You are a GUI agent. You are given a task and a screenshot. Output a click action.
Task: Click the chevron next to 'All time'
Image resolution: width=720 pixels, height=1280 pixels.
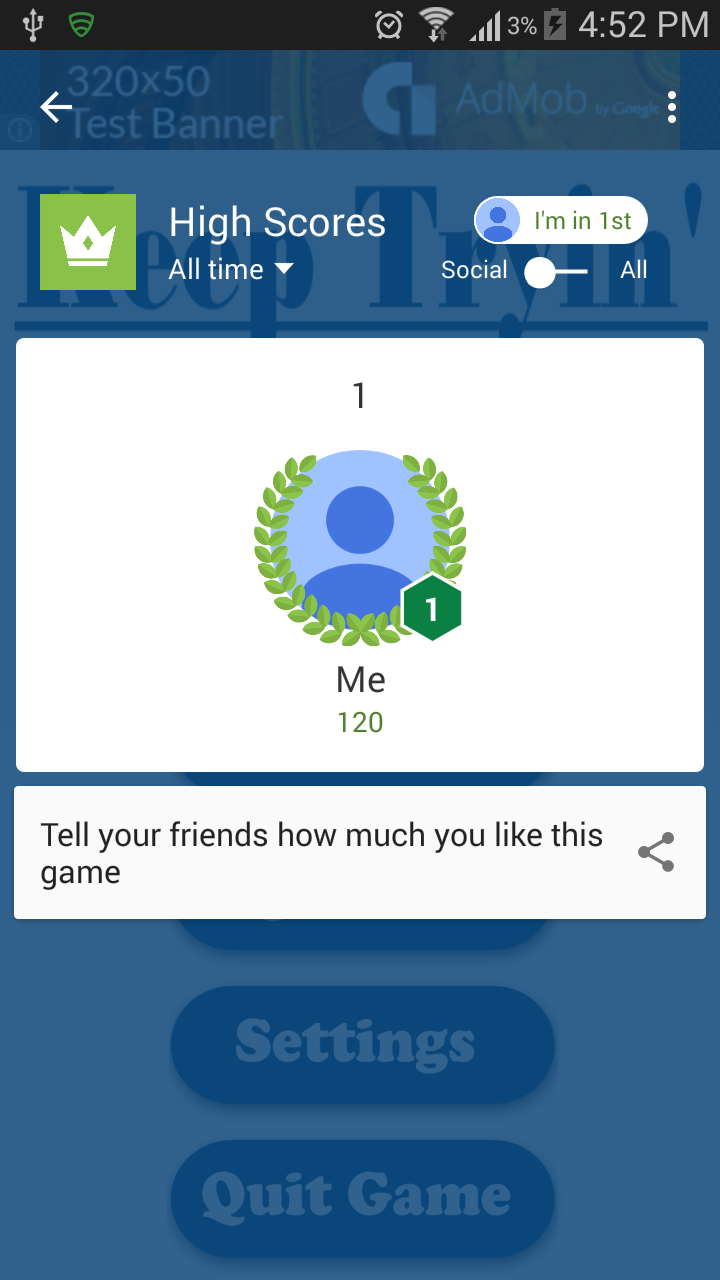tap(283, 268)
